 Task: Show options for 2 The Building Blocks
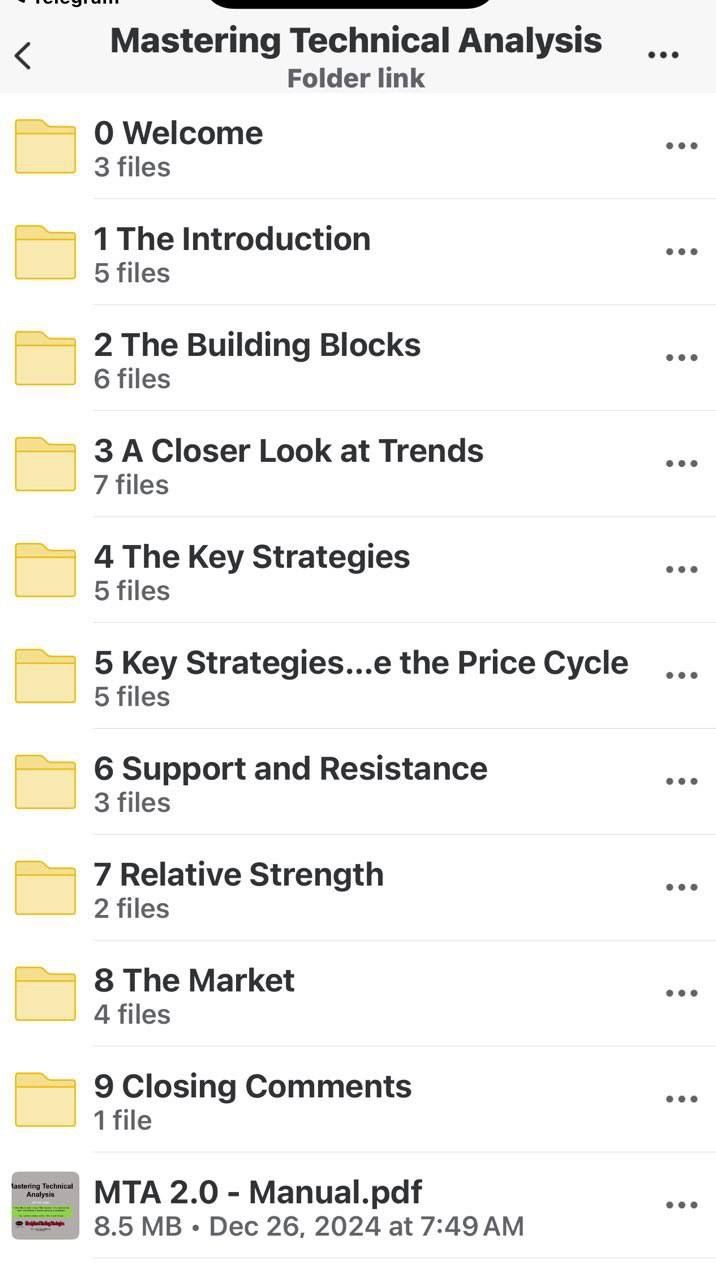682,358
